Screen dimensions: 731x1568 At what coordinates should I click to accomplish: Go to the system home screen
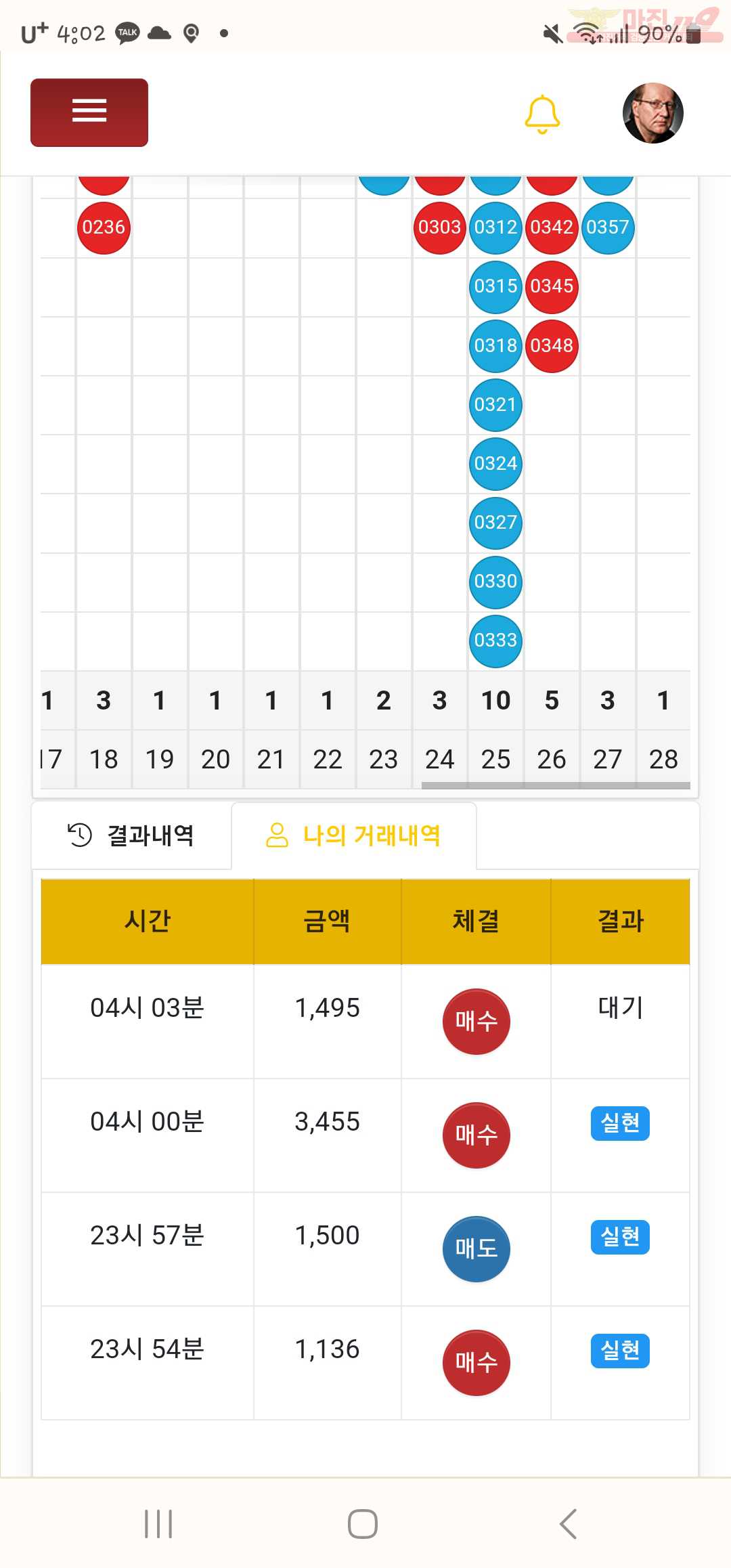point(363,1524)
